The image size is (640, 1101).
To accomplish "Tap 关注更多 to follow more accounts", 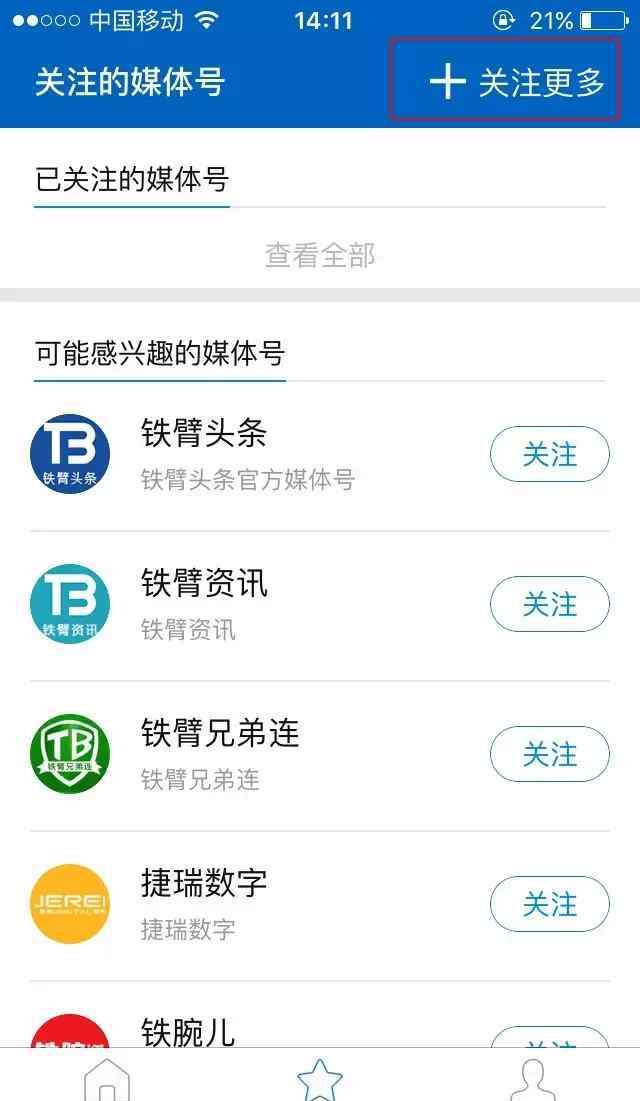I will pos(504,80).
